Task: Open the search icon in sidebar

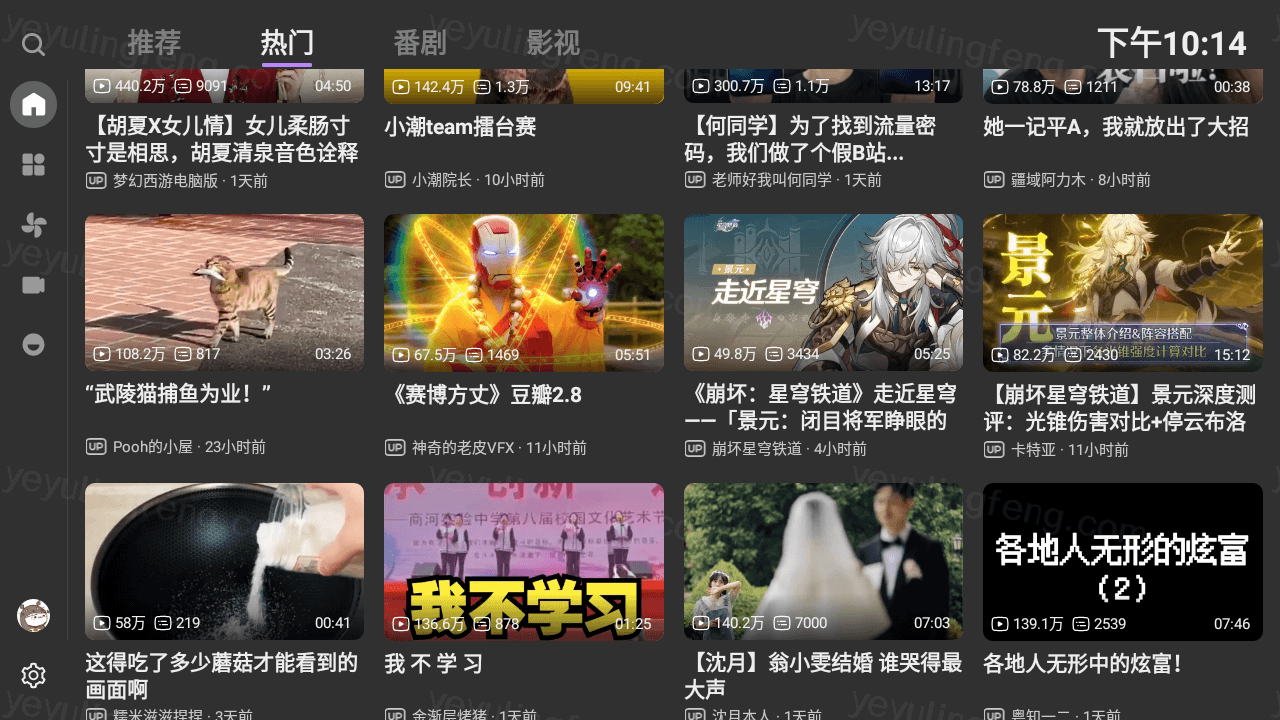Action: [x=33, y=45]
